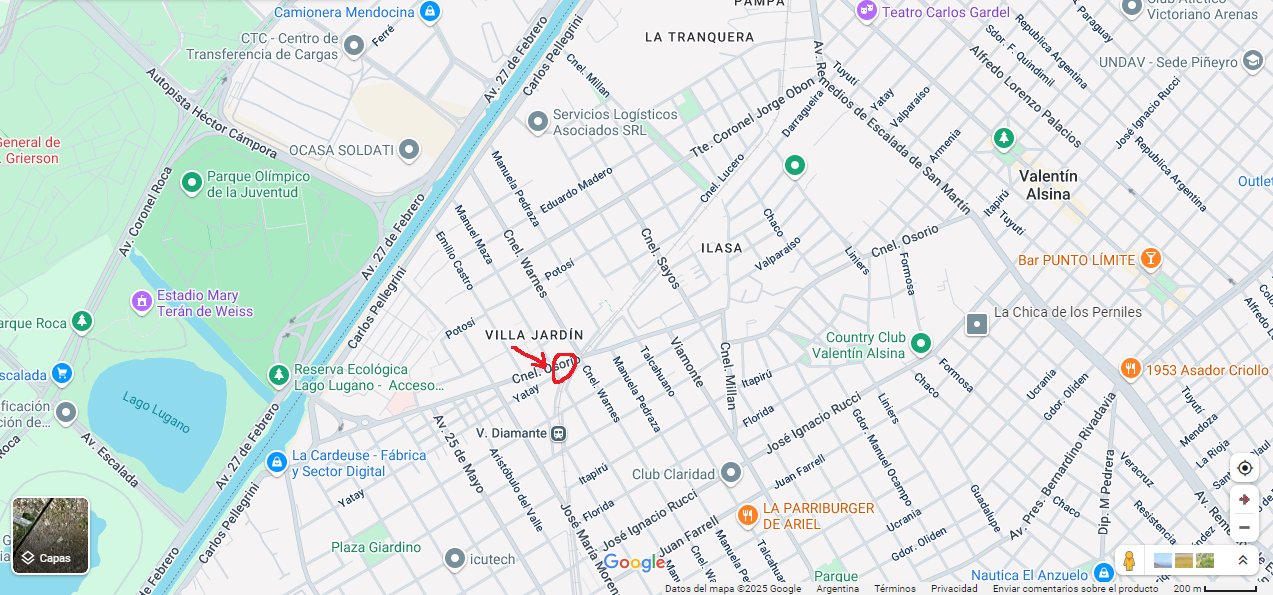Viewport: 1273px width, 595px height.
Task: Select Bar PUNTO LÍMITE pin
Action: (1150, 259)
